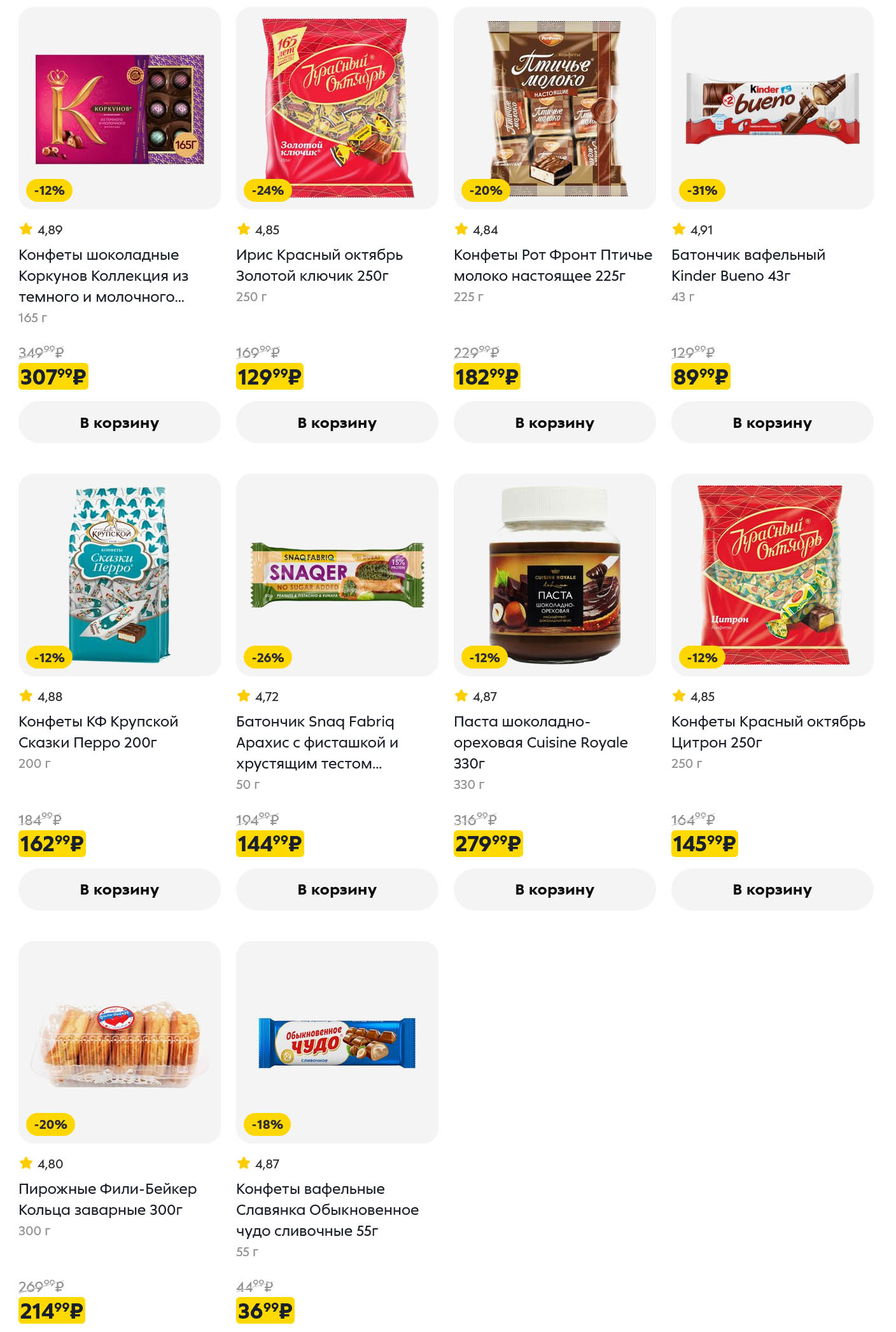Open Коркунов Коллекция product card

coord(119,108)
